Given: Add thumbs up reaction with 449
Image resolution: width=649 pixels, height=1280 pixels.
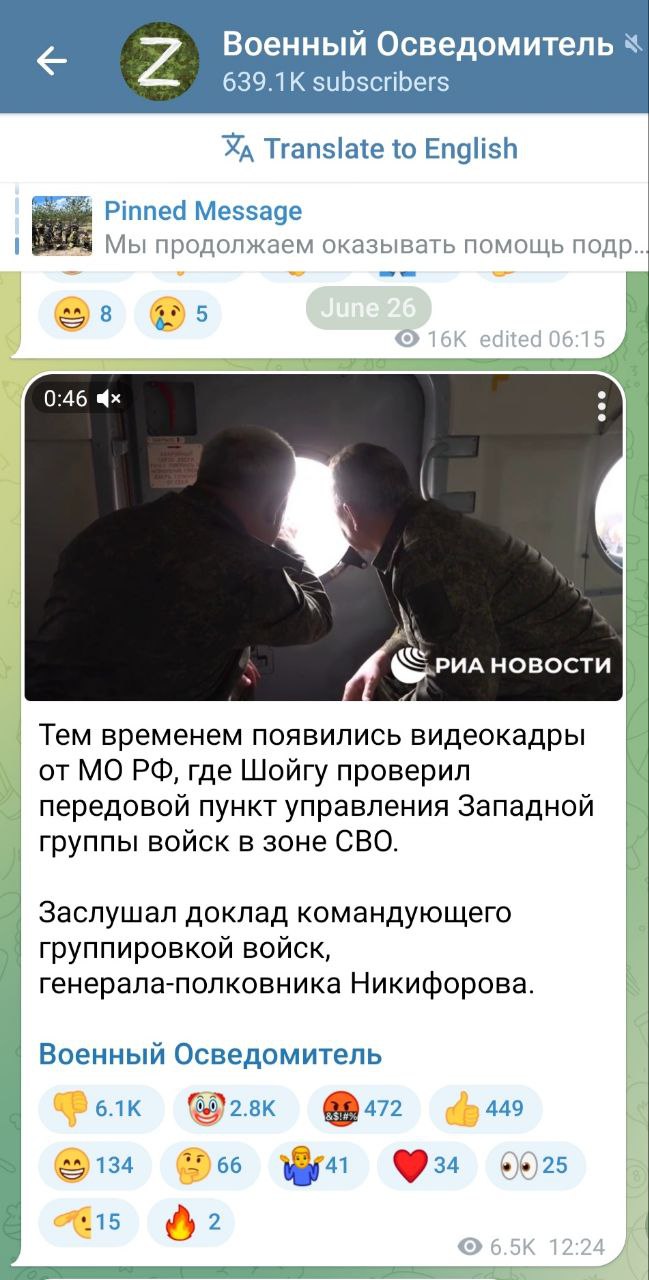Looking at the screenshot, I should [x=485, y=1109].
